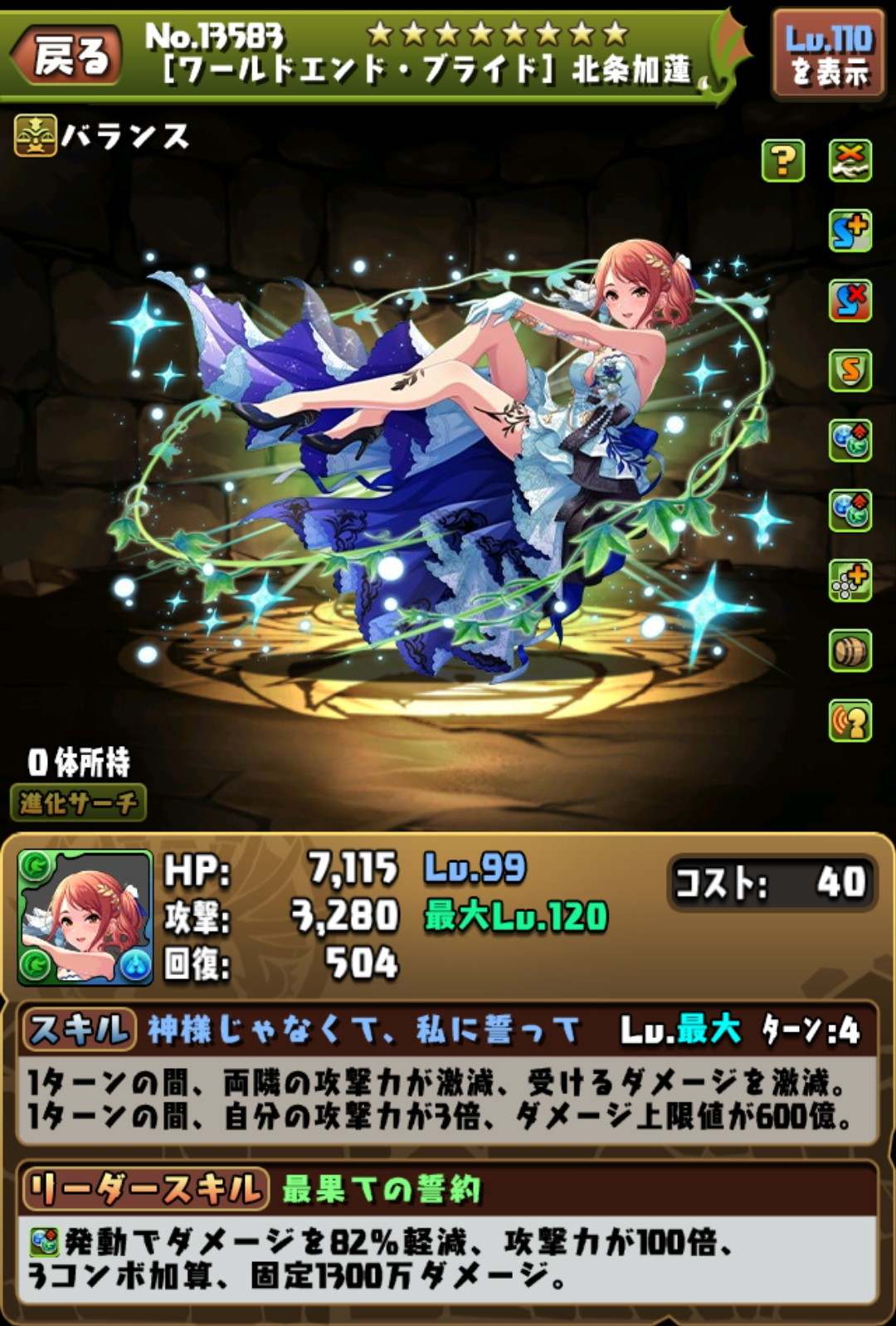Open the yellow question mark help icon

pos(782,160)
